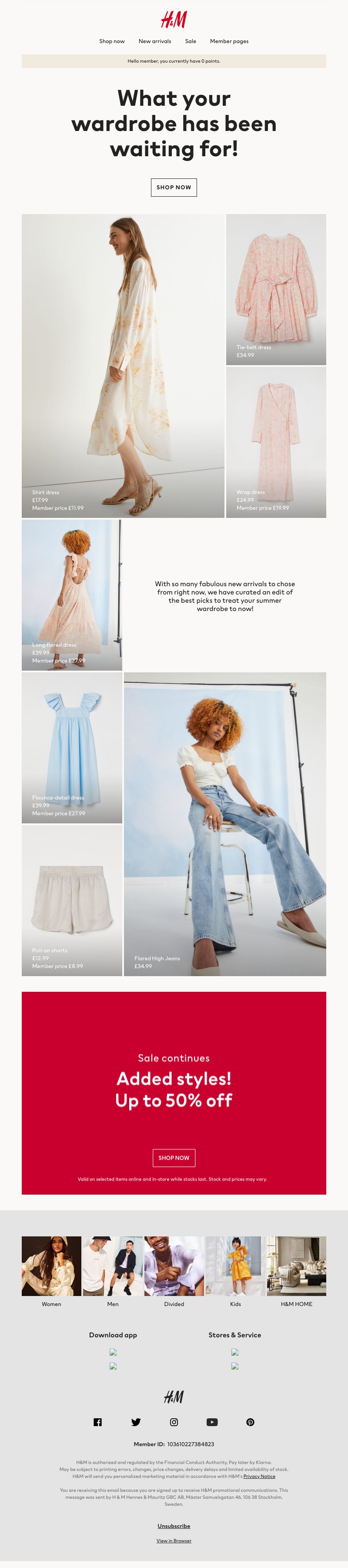
Task: View the Tie-belt dress item
Action: point(276,289)
